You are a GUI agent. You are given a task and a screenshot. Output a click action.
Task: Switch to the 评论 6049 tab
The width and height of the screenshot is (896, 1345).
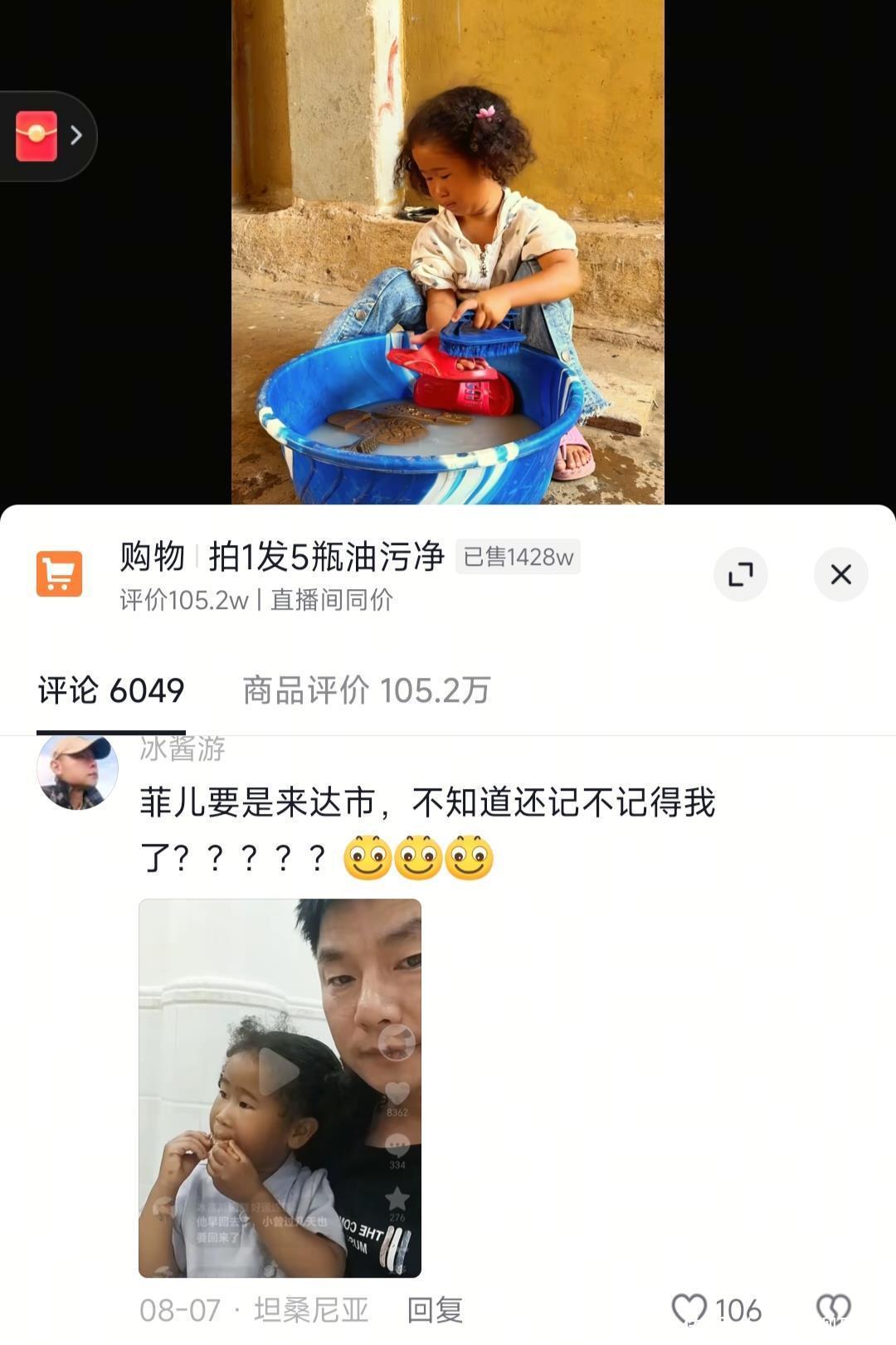coord(111,690)
